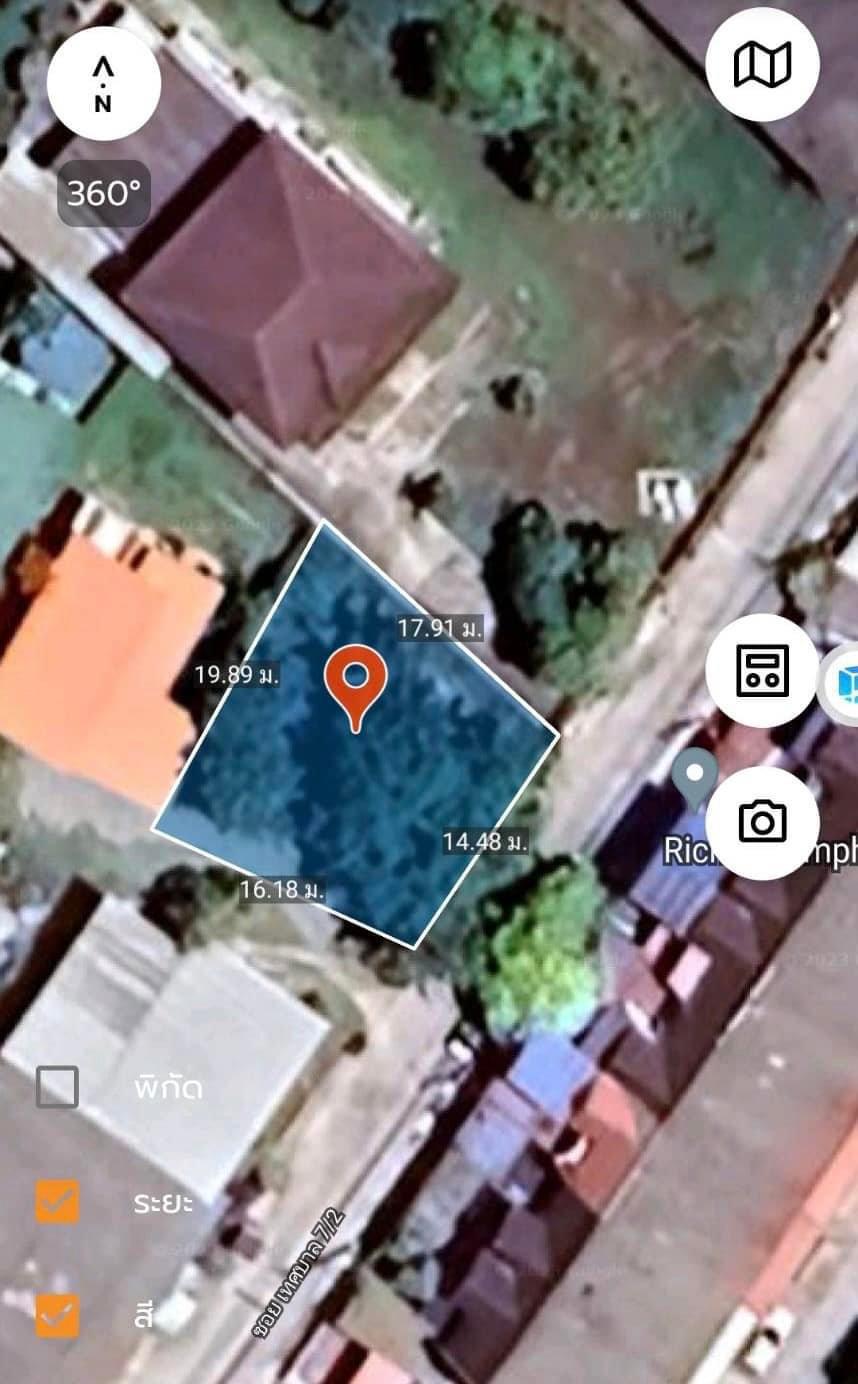
Task: Tap the red location pin on the plot
Action: point(355,688)
